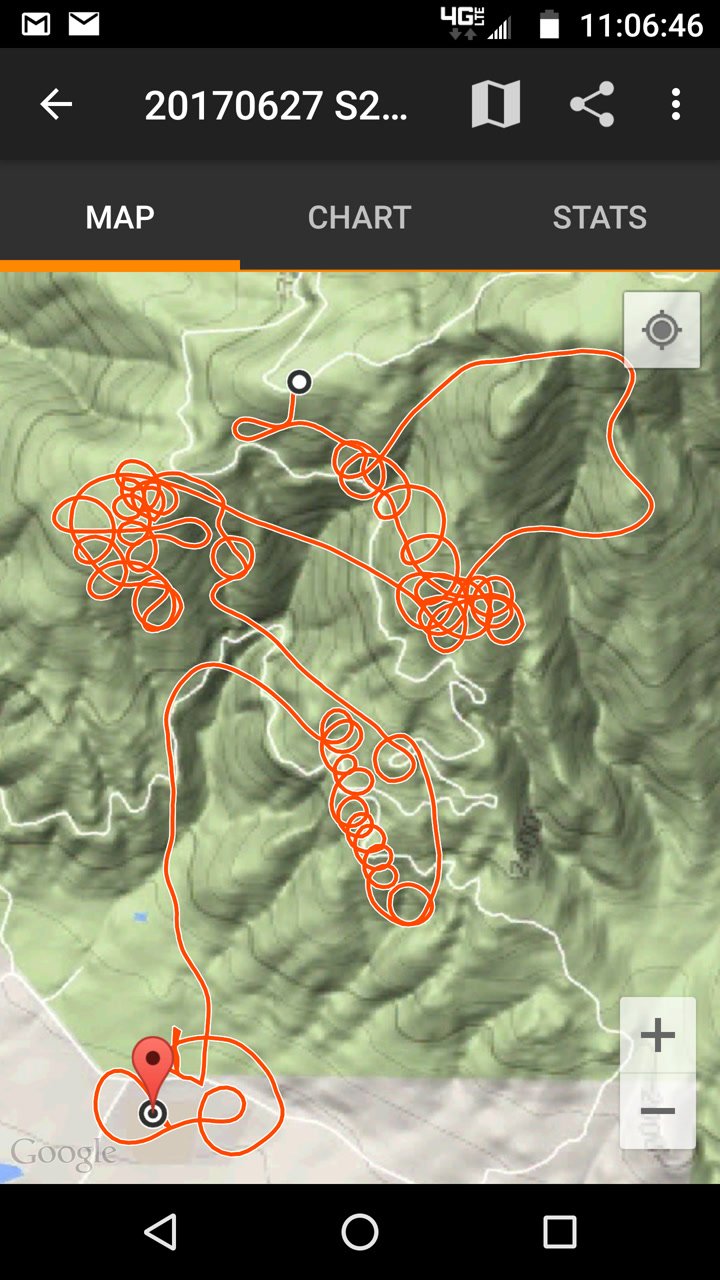
Task: Zoom out on the map
Action: click(657, 1111)
